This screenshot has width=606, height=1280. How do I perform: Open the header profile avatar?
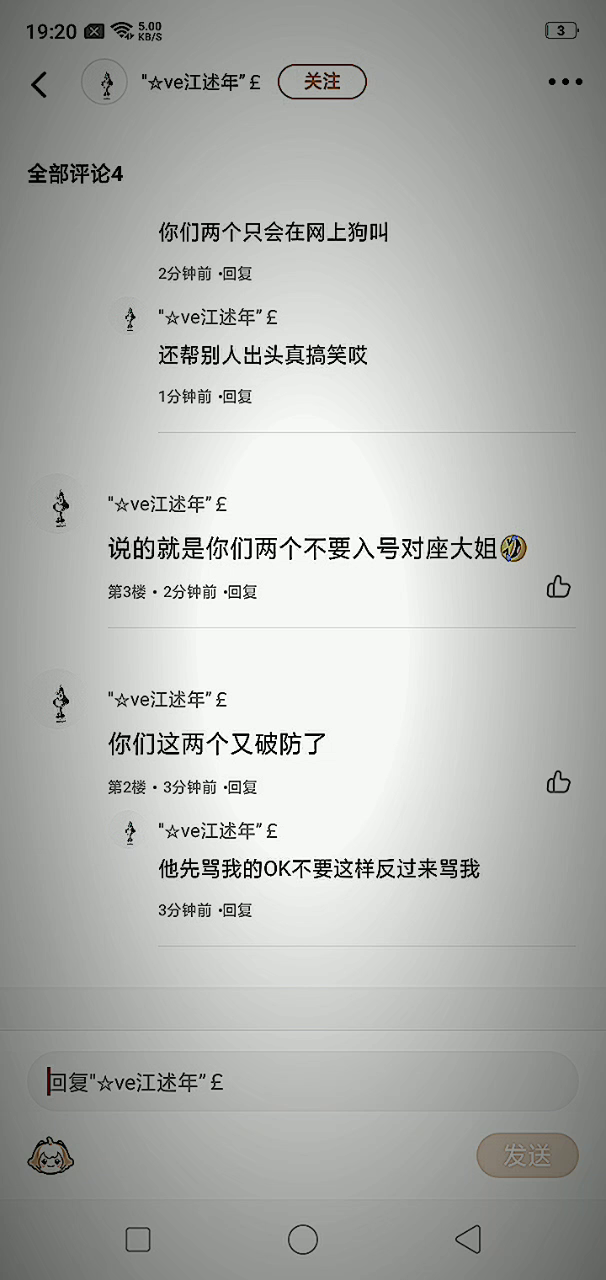point(104,83)
